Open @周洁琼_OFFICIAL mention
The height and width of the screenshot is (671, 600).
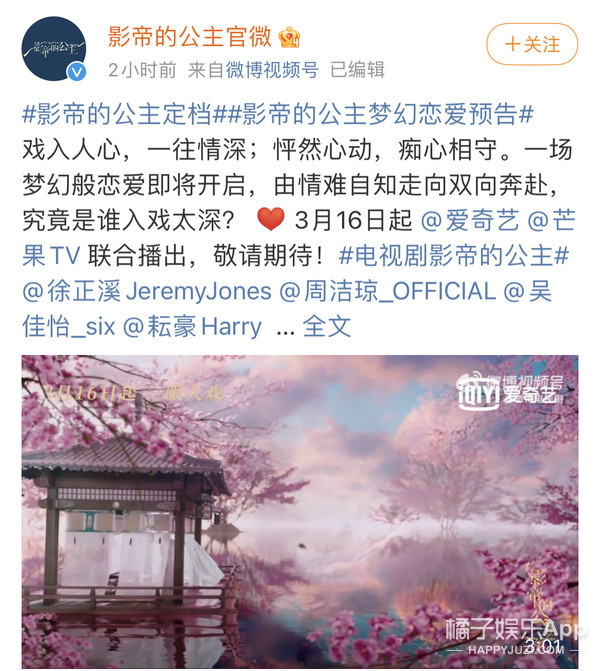coord(388,291)
